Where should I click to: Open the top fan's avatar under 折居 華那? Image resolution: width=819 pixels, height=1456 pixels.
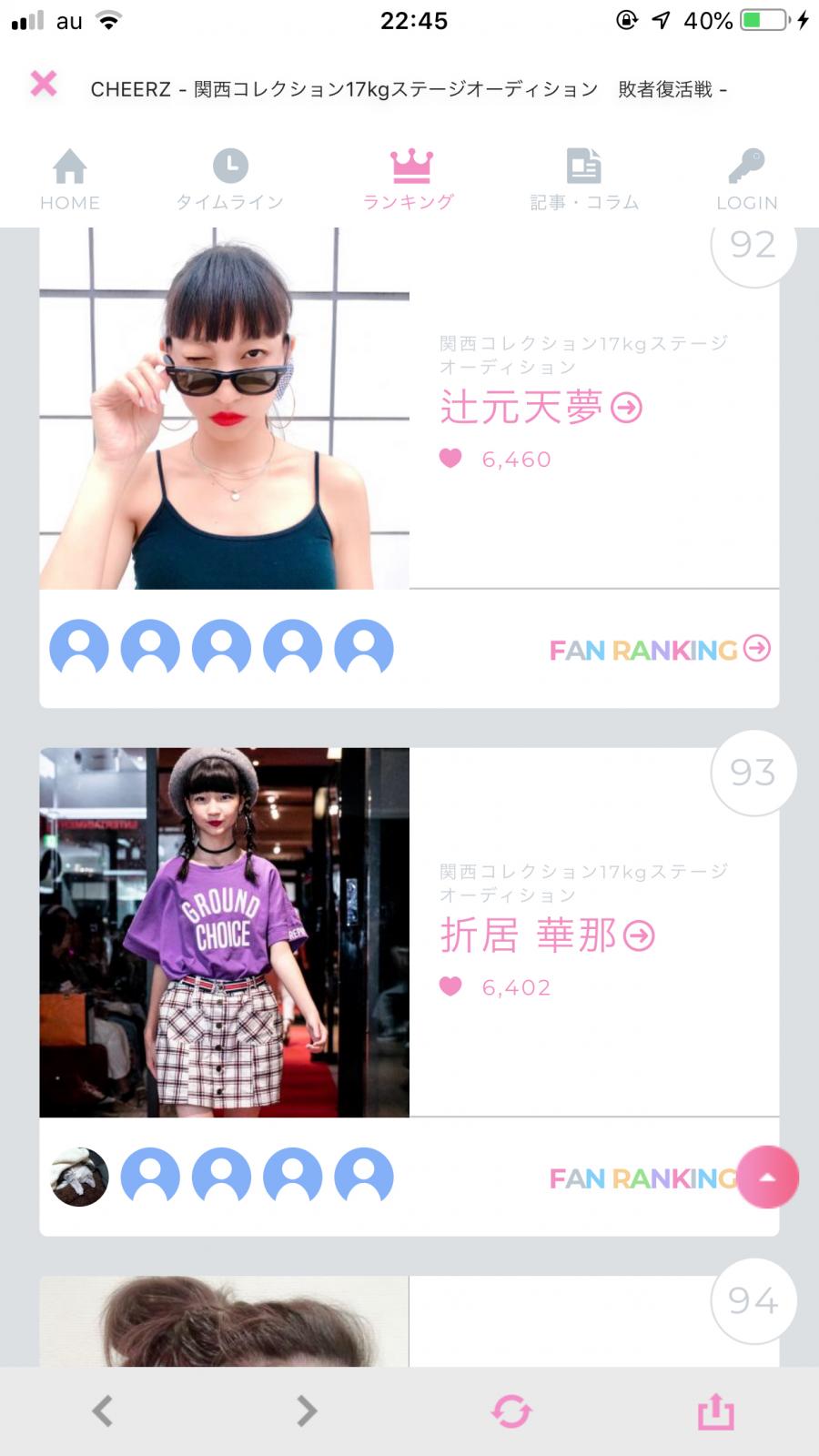pos(79,1177)
